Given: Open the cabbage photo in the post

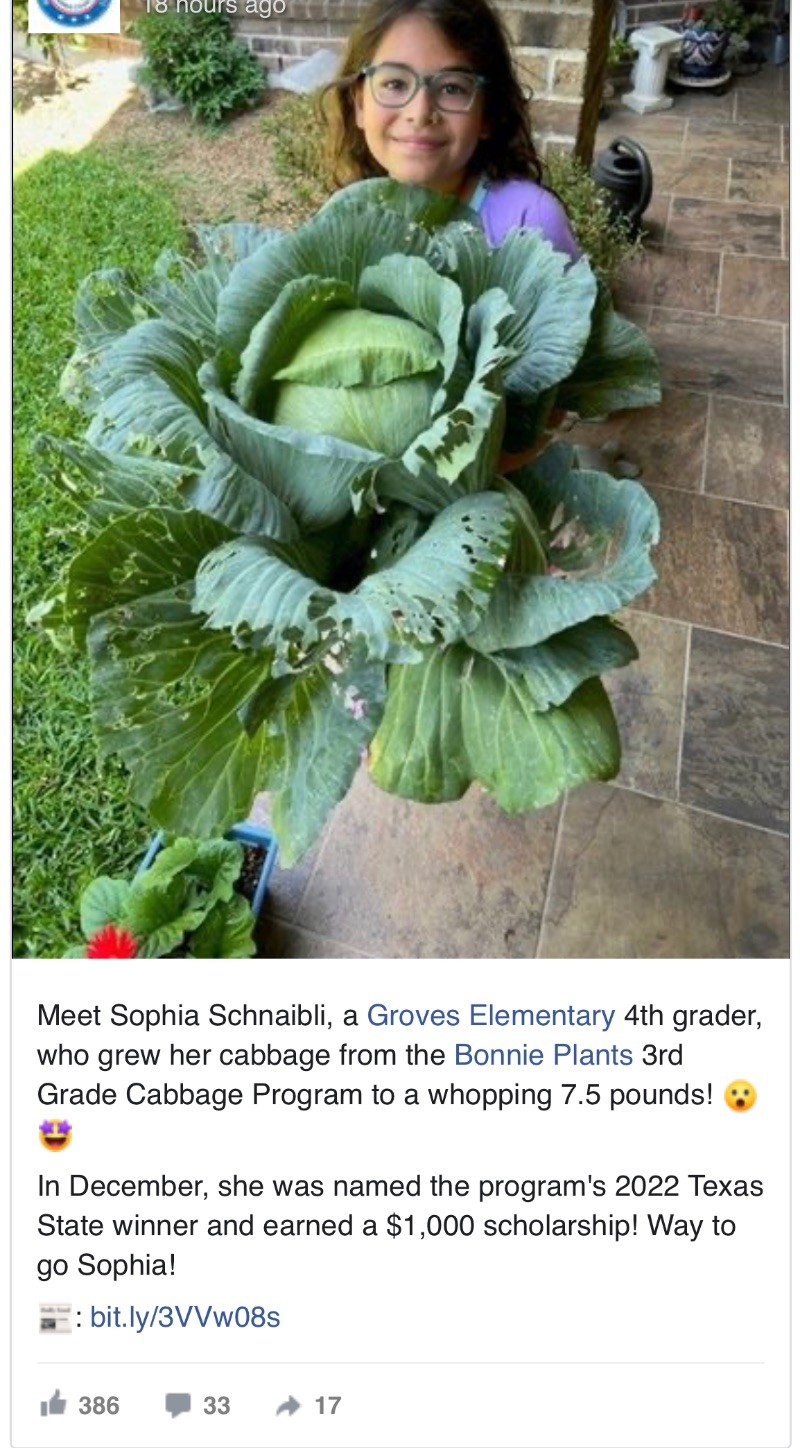Looking at the screenshot, I should (x=400, y=480).
